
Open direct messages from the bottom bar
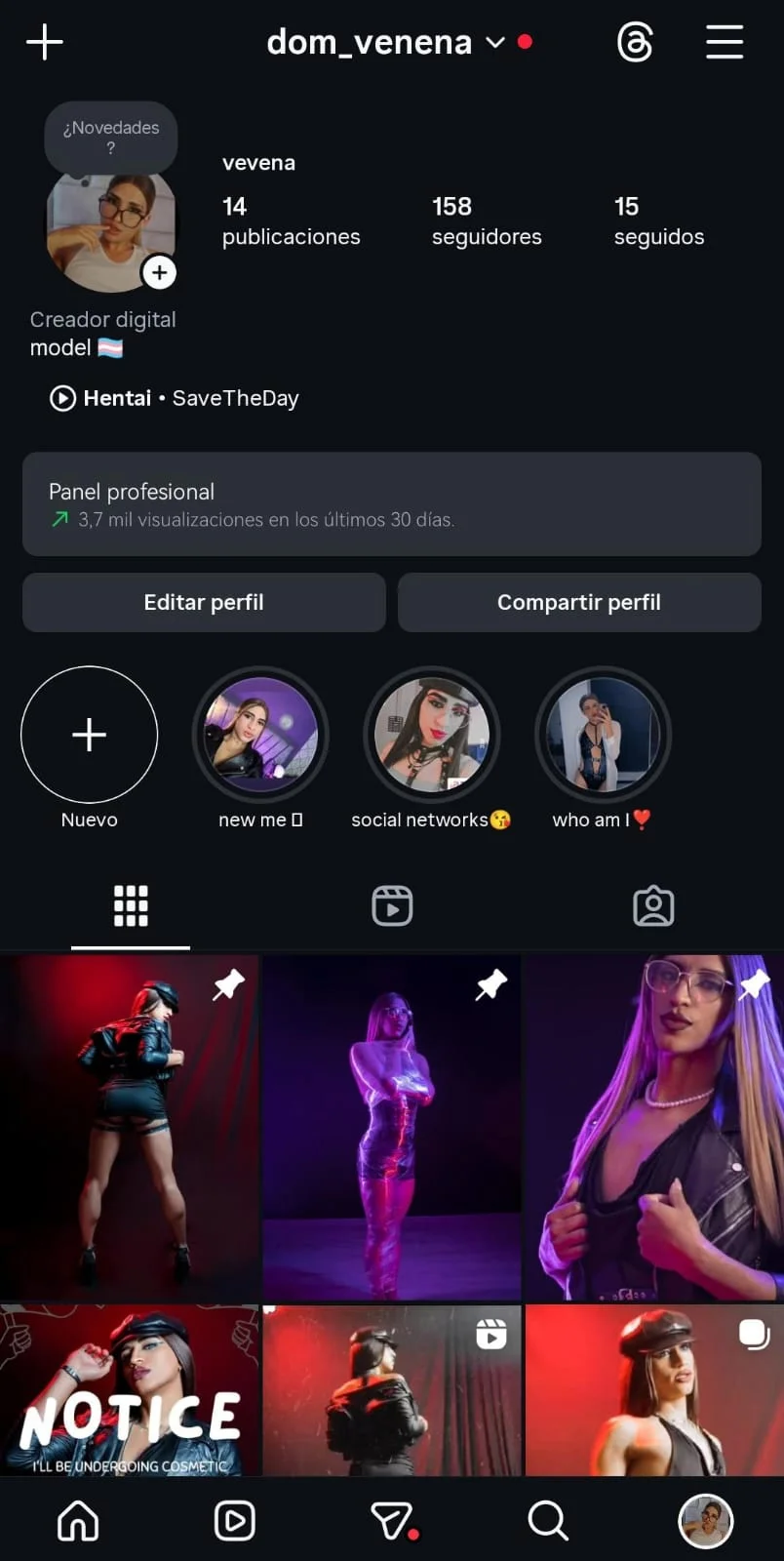tap(392, 1520)
